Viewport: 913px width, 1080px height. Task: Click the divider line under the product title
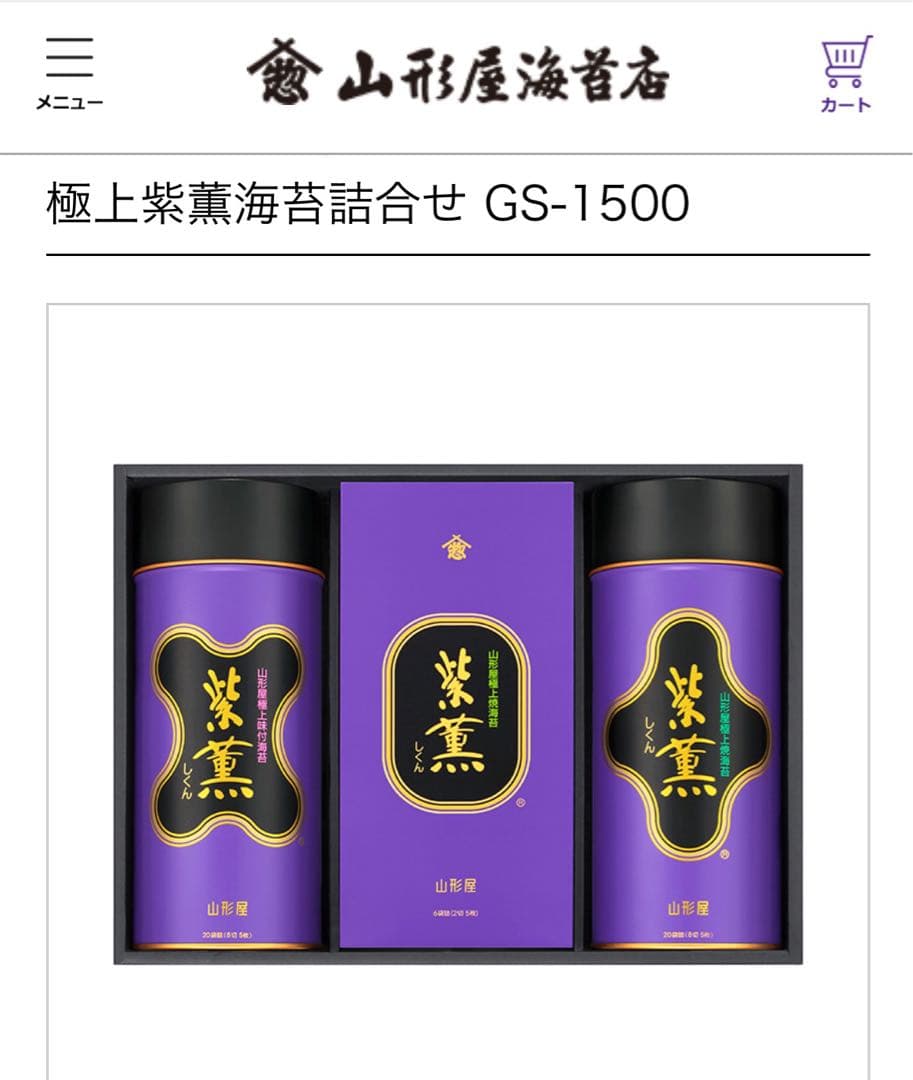[456, 253]
